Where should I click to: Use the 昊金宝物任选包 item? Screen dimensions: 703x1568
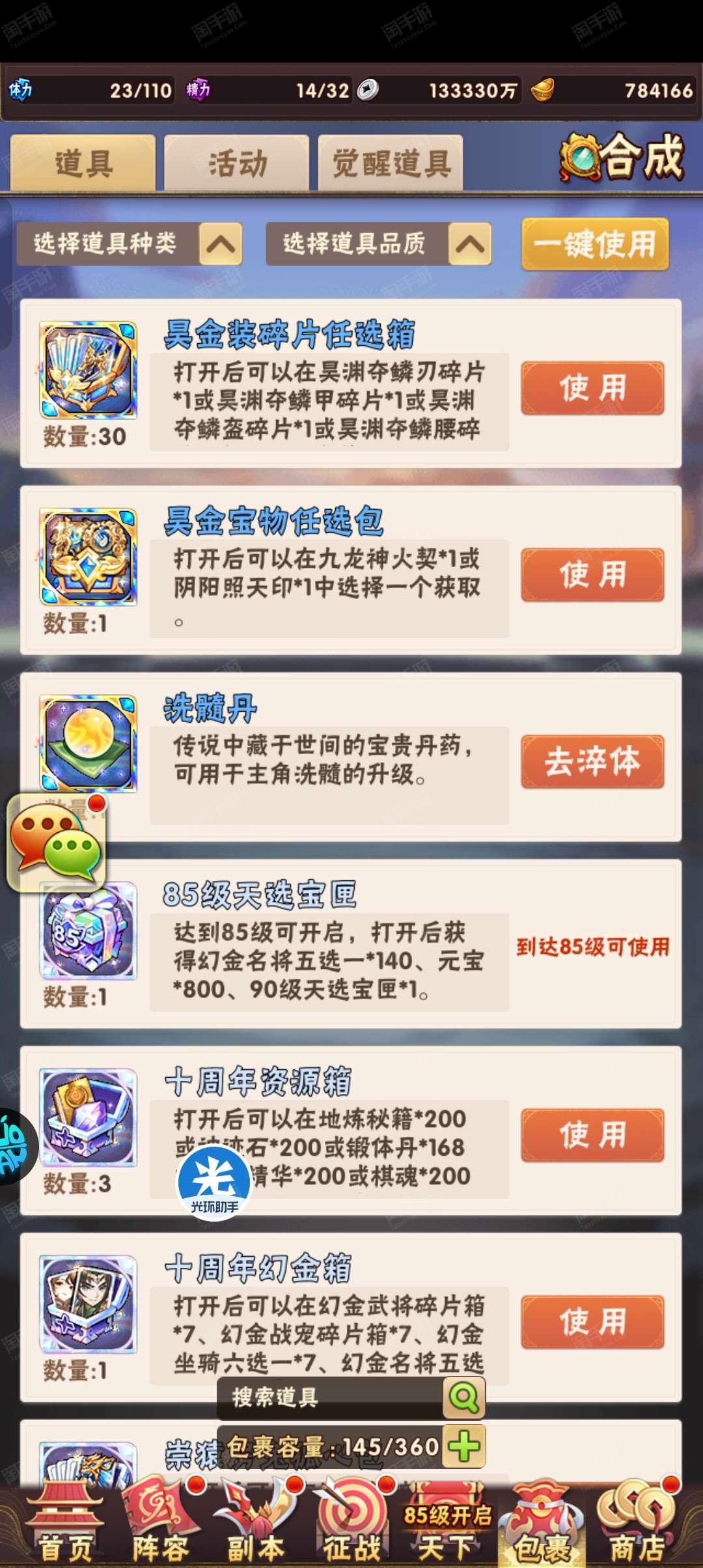(592, 574)
